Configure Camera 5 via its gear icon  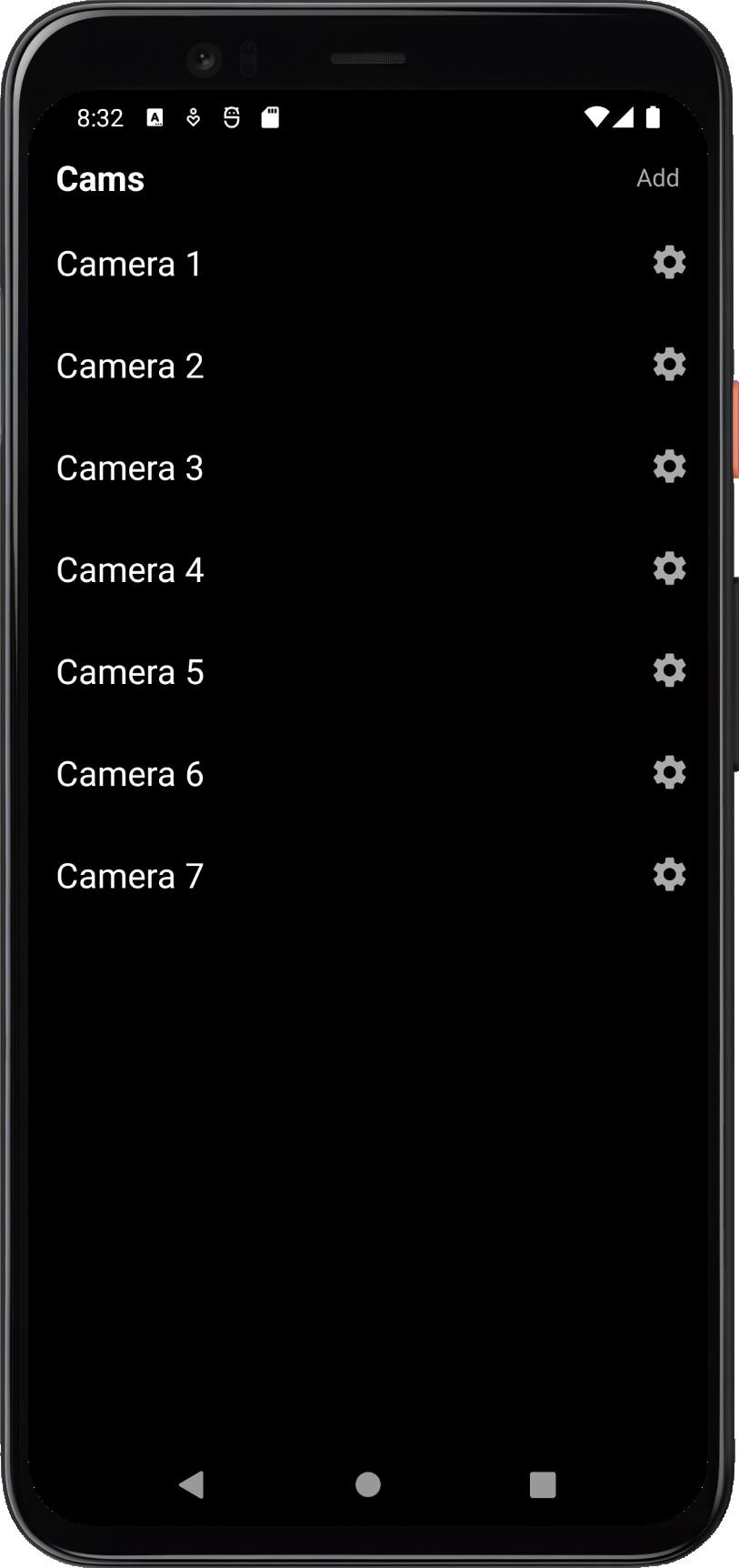point(669,670)
